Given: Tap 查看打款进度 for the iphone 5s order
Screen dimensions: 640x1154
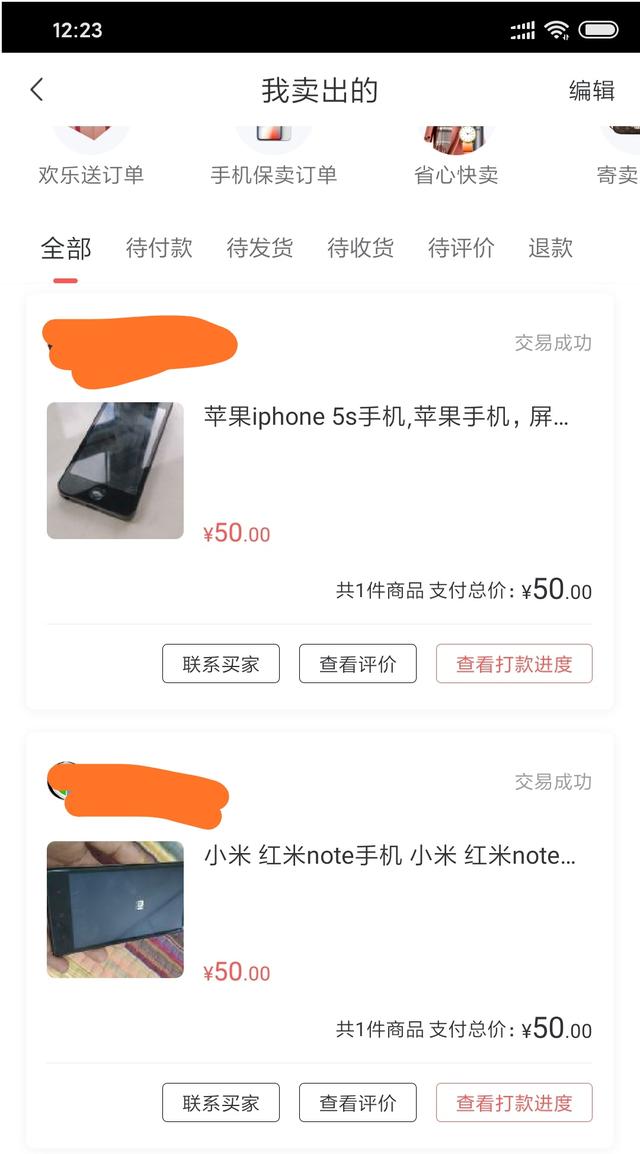Looking at the screenshot, I should 514,664.
